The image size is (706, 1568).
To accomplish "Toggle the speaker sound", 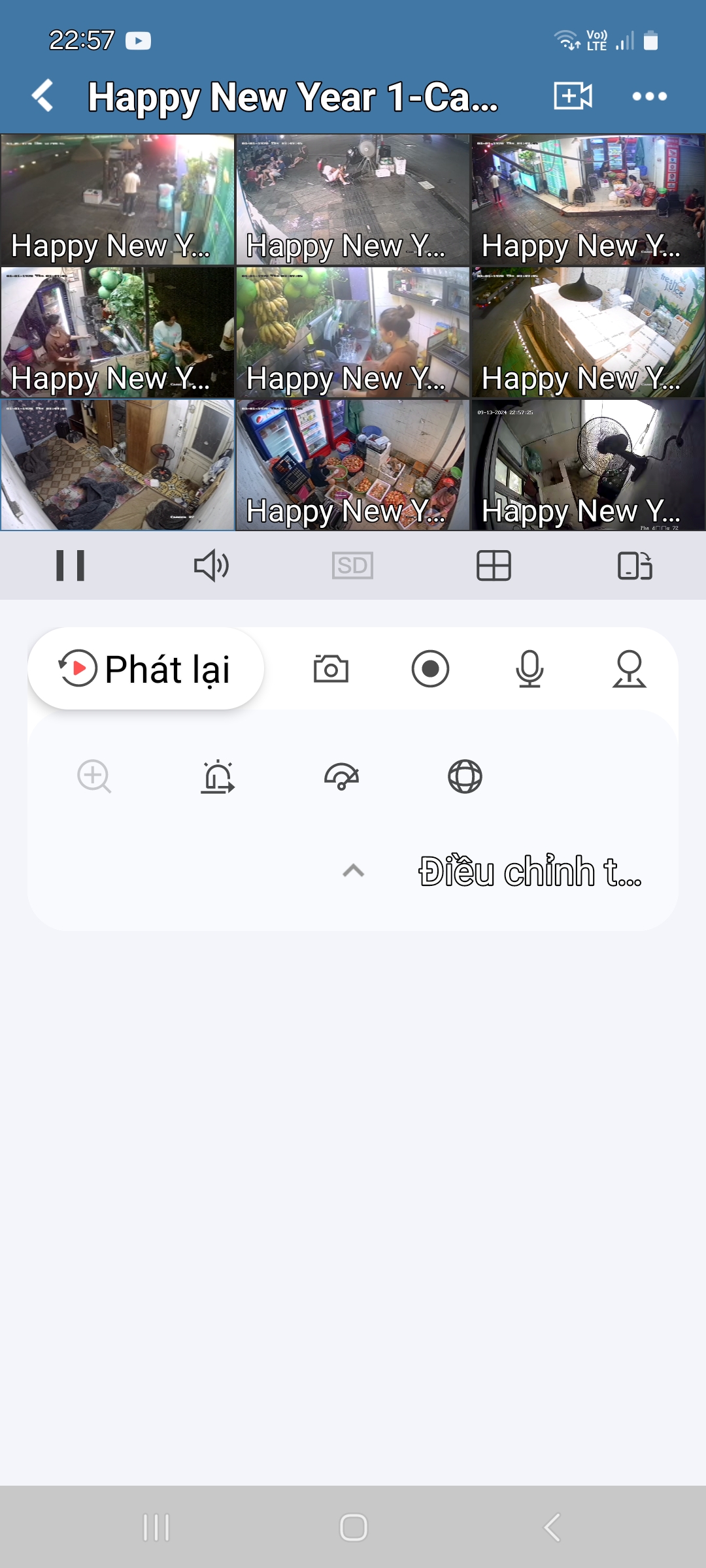I will 211,566.
